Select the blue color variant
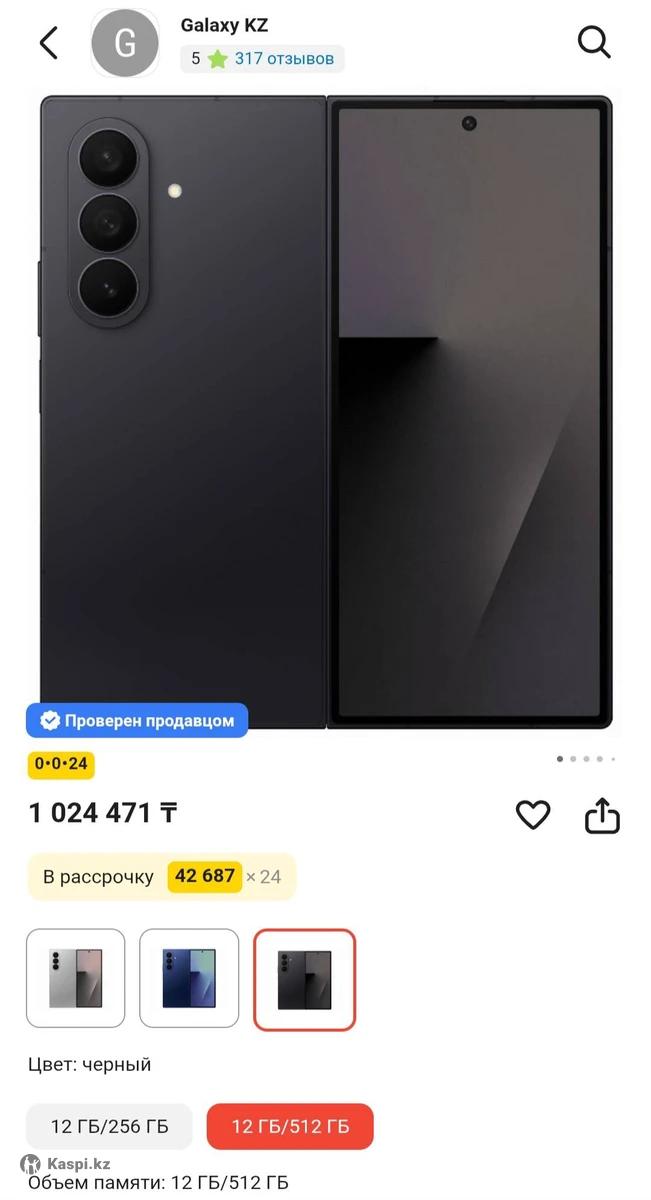The height and width of the screenshot is (1200, 651). click(x=189, y=979)
